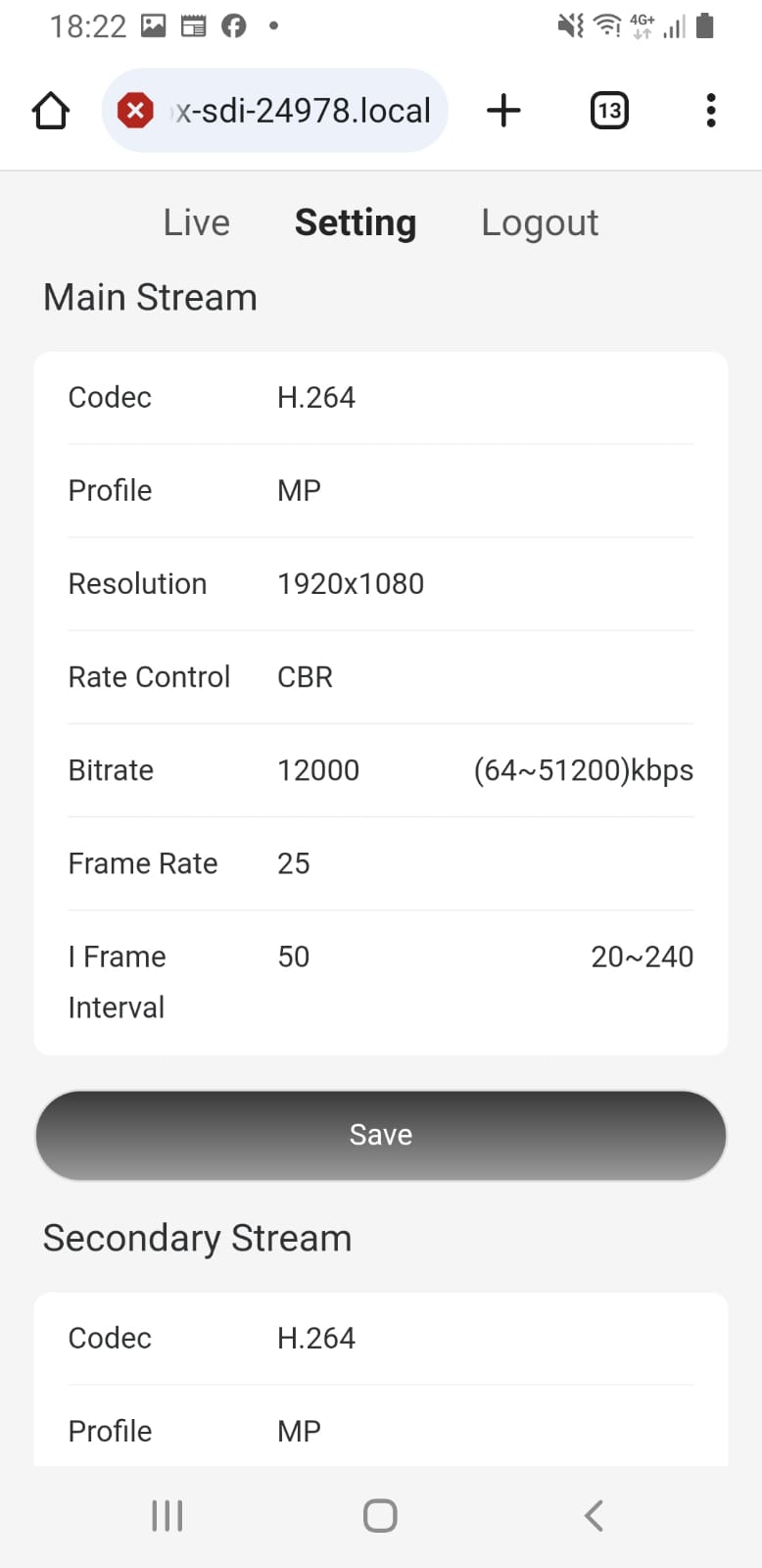Go to the browser home page
The height and width of the screenshot is (1568, 762).
pos(51,111)
